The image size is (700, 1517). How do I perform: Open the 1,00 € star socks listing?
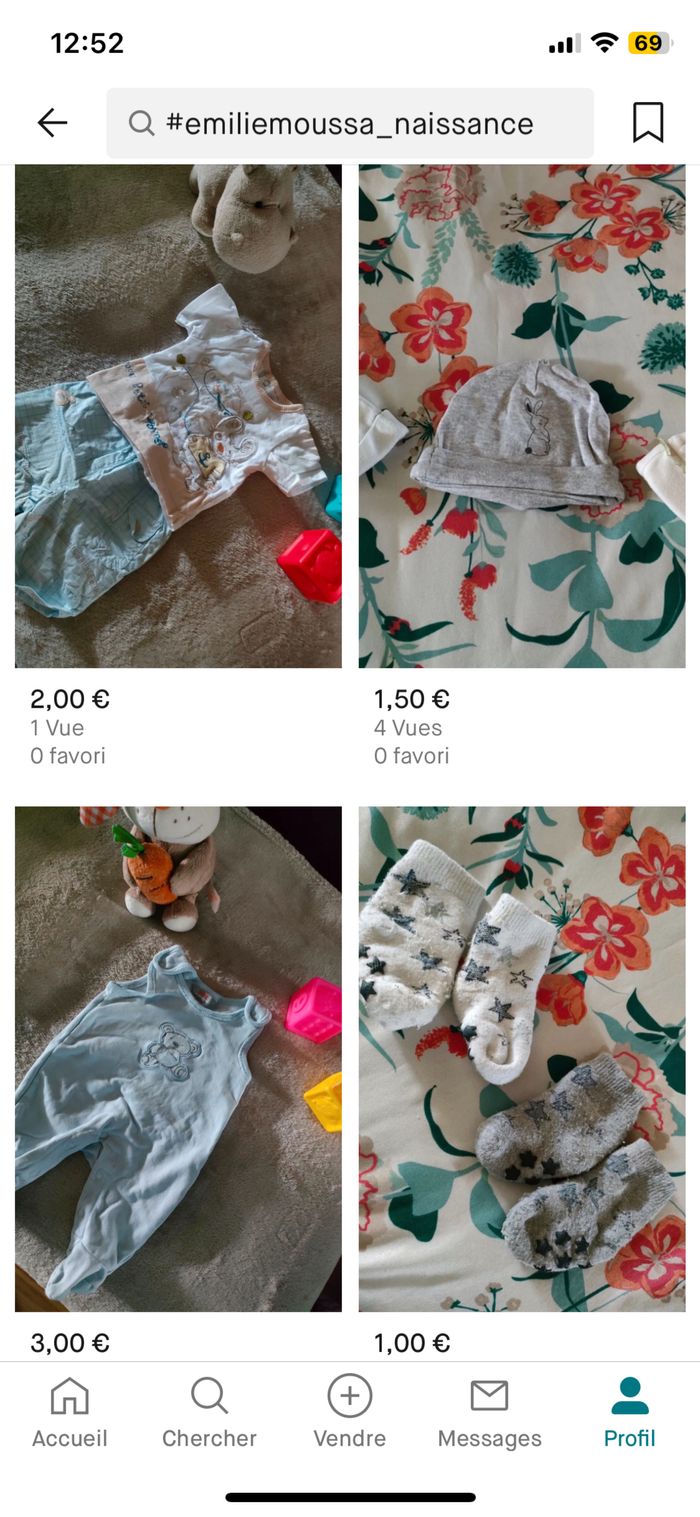tap(522, 1058)
